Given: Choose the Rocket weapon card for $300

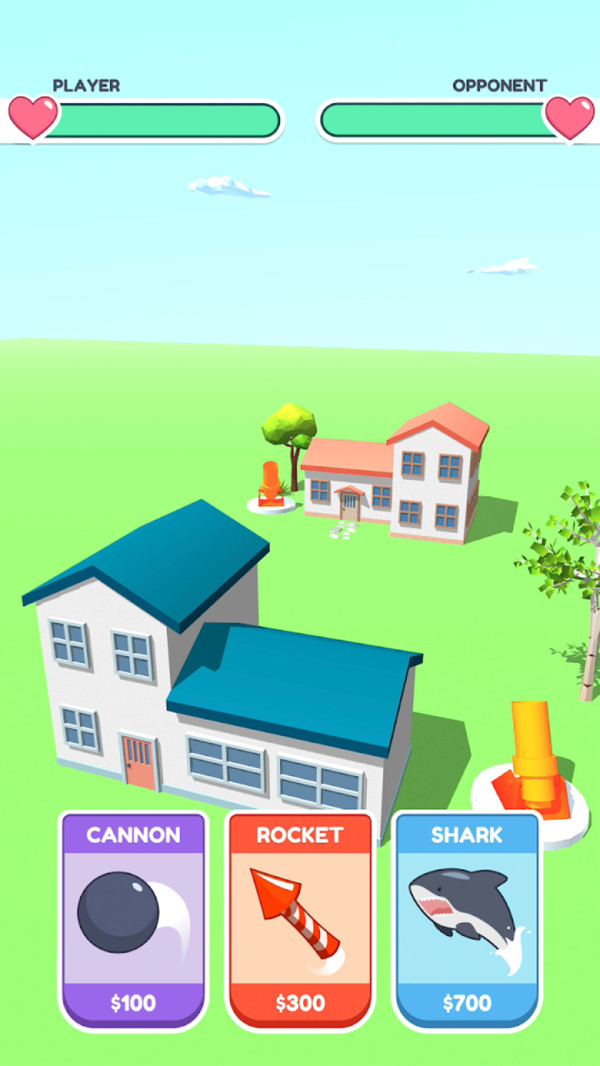Looking at the screenshot, I should [300, 920].
